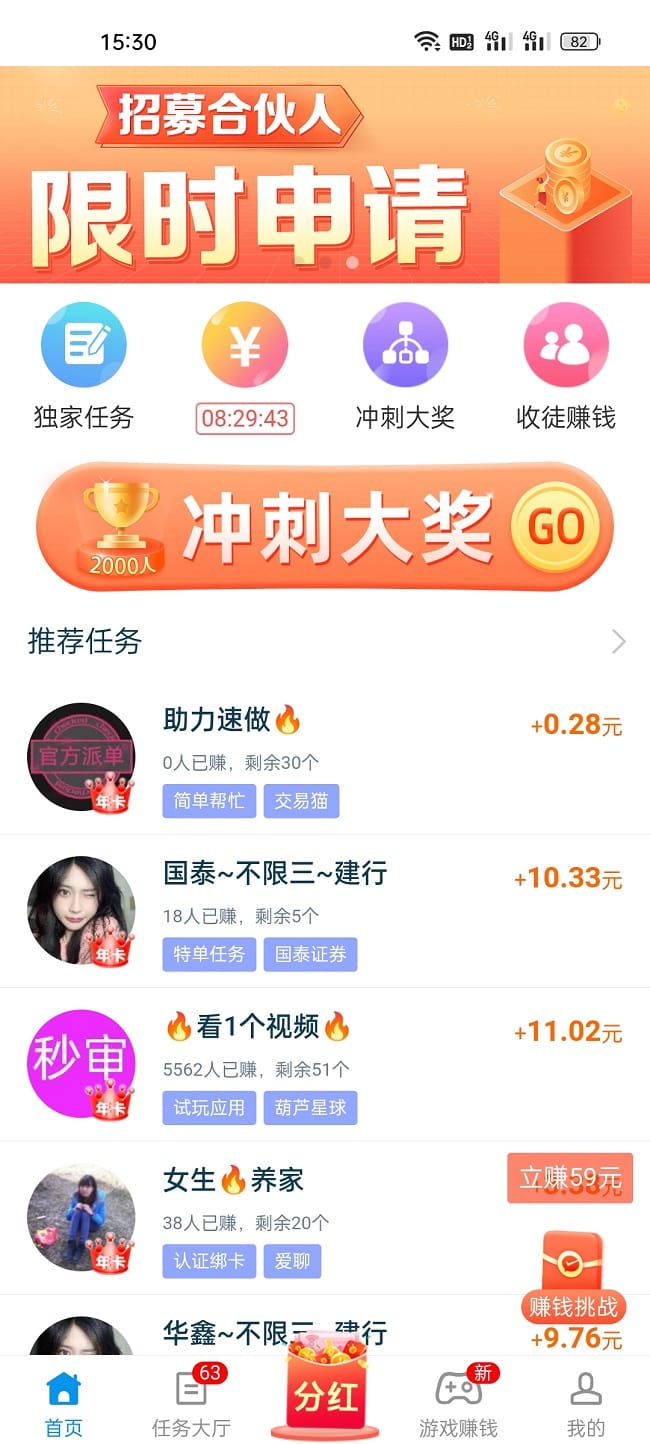Tap the 立赚59元 floating button

click(x=570, y=1178)
